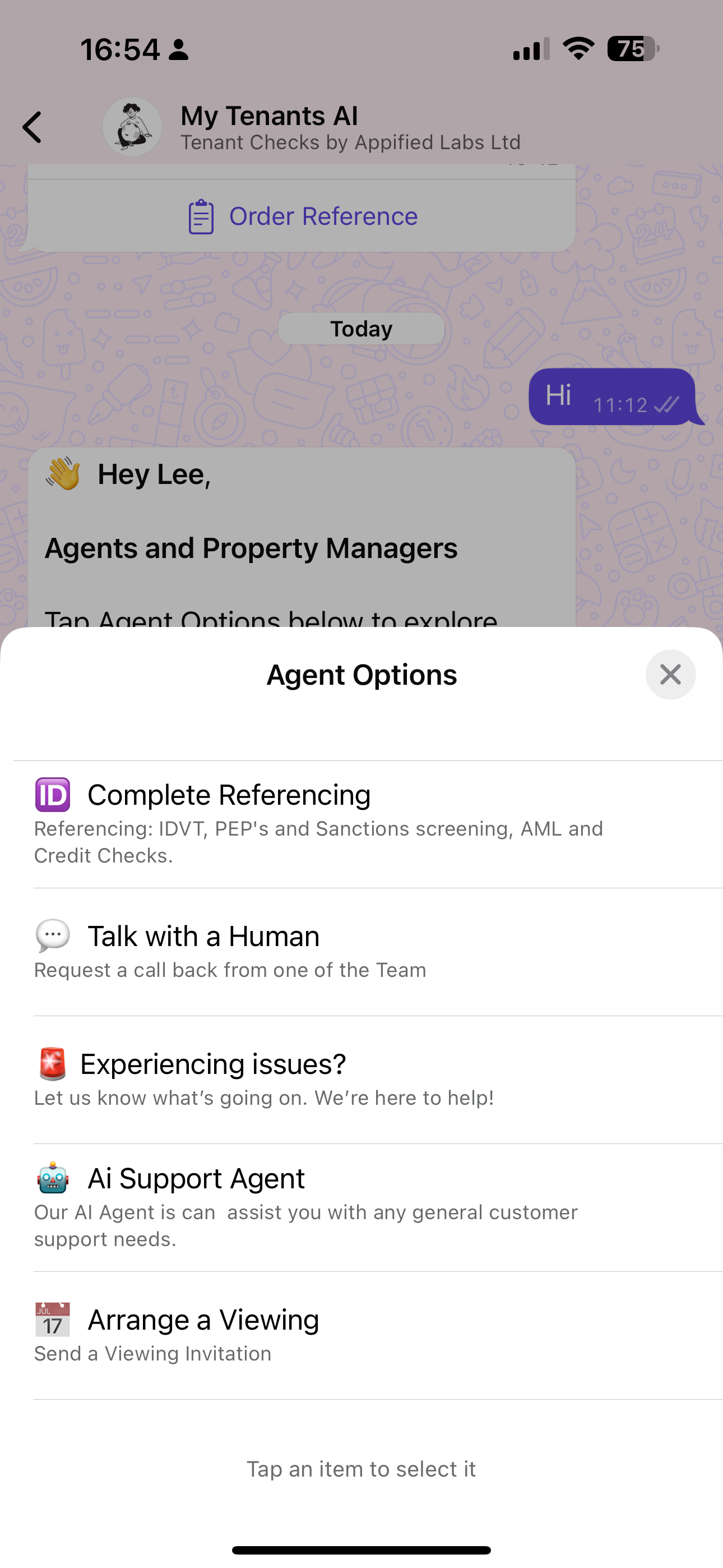Close the Agent Options sheet

point(670,675)
